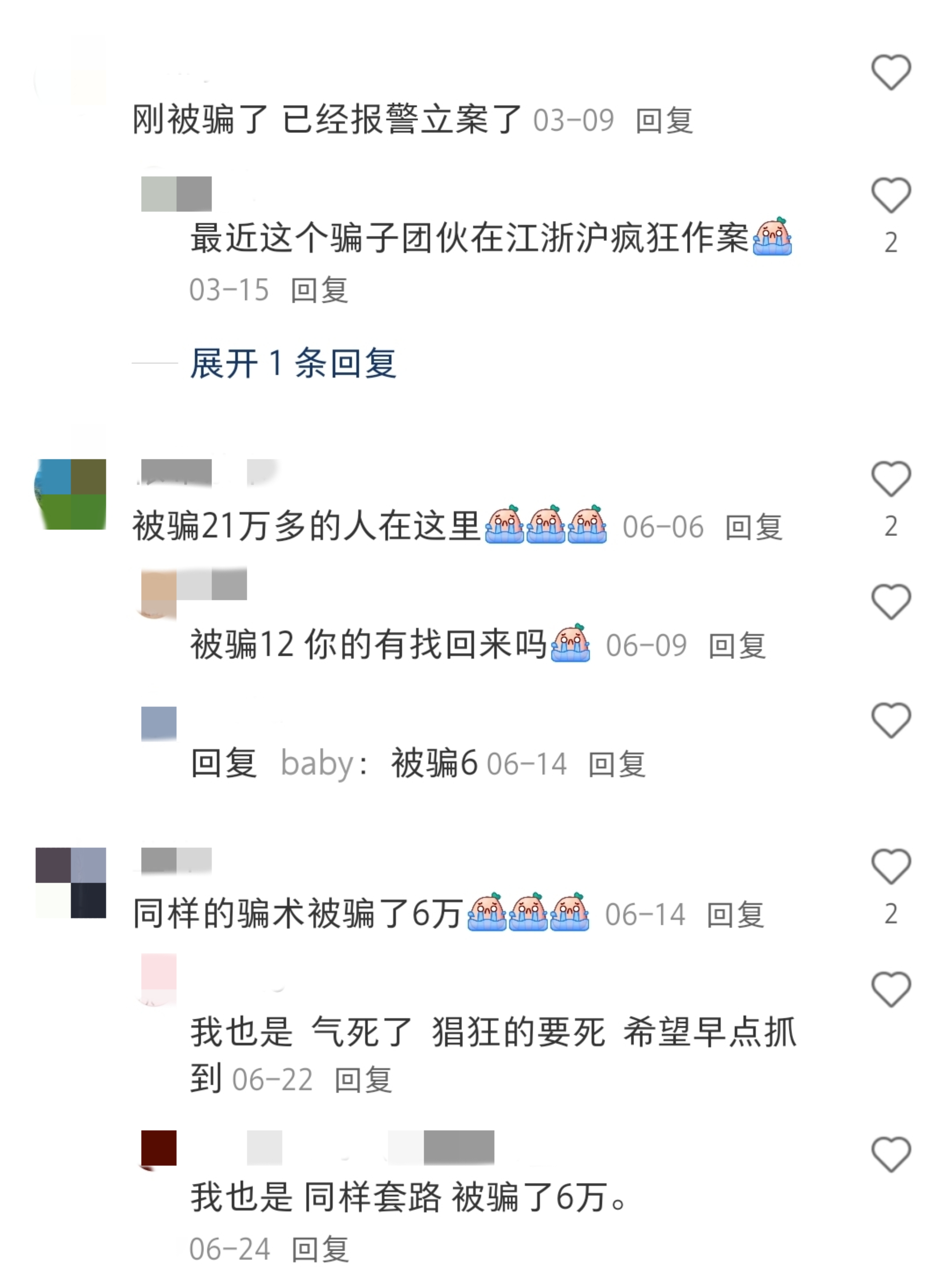Like the comment 被骗21万多的人在这里
This screenshot has height=1288, width=948.
(x=891, y=479)
